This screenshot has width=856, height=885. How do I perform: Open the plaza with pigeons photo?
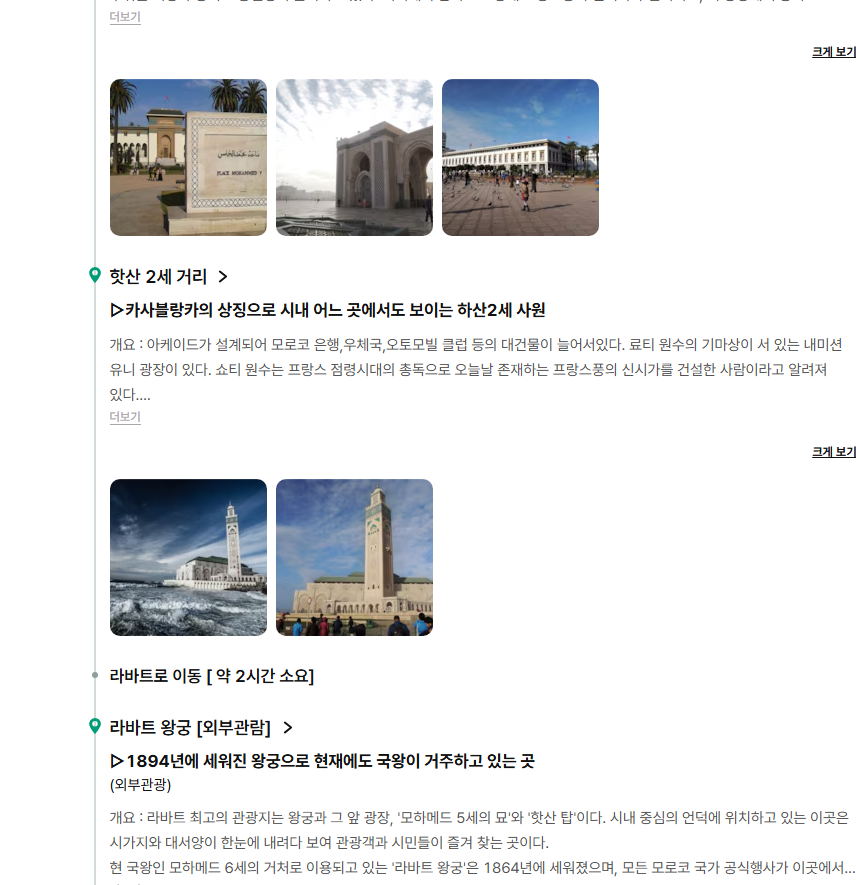520,158
